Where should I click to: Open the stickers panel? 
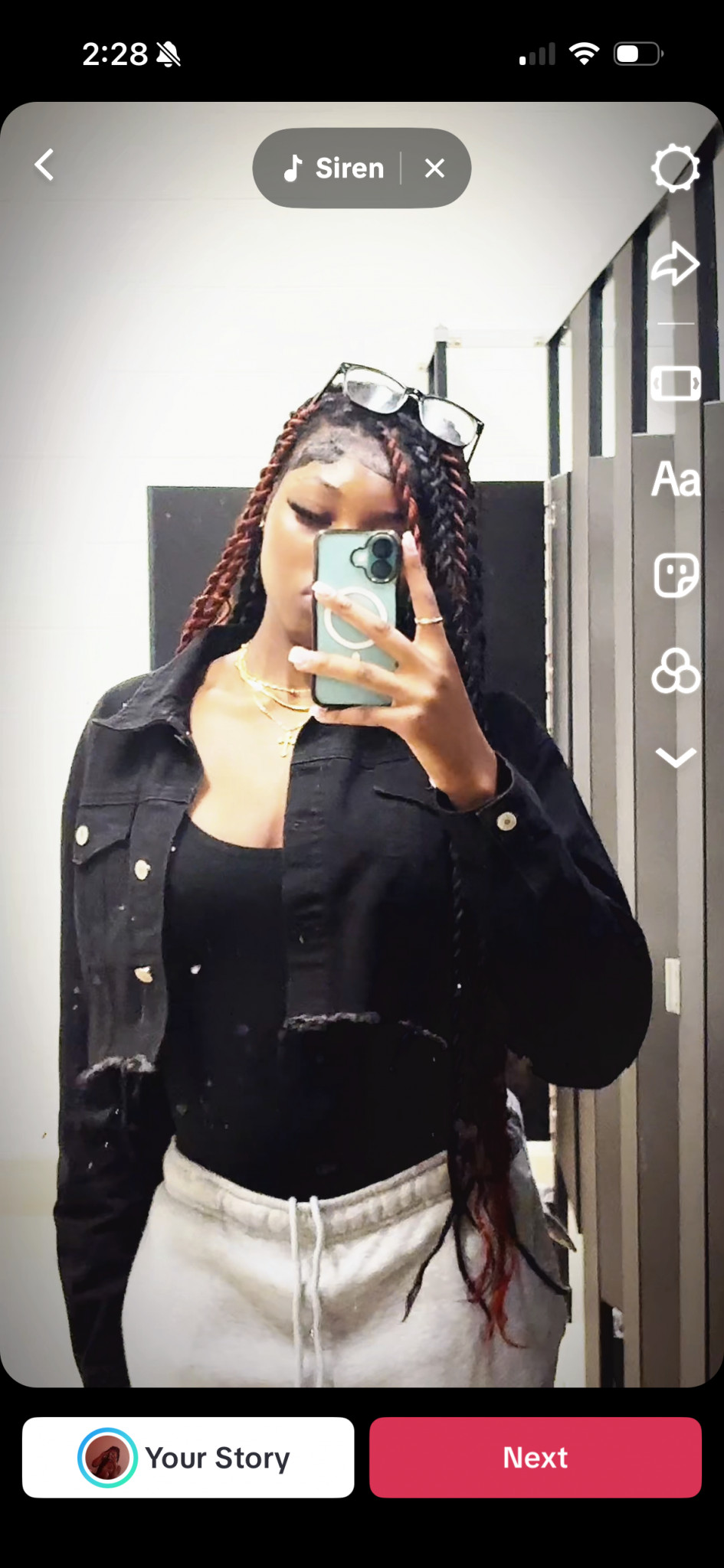click(x=675, y=575)
